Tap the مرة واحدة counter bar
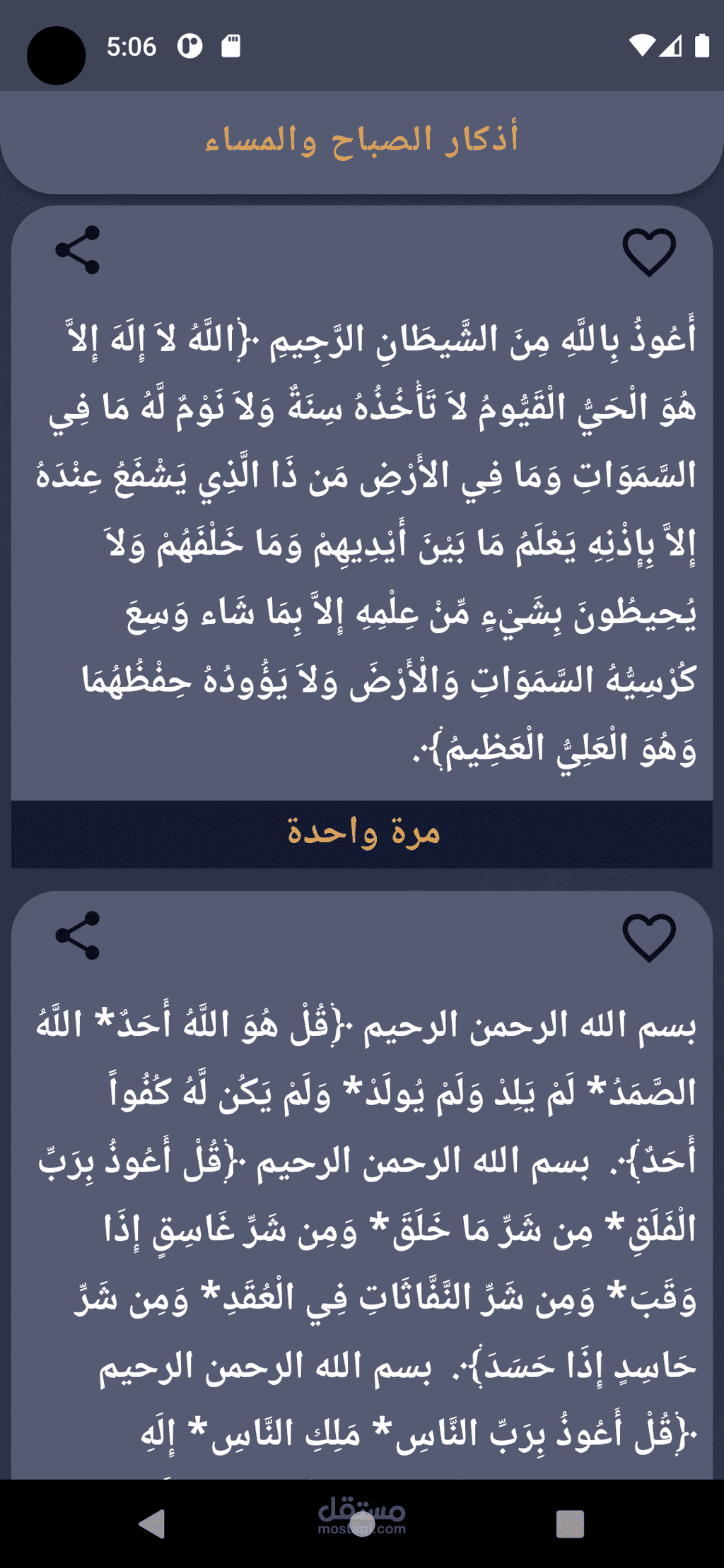 pyautogui.click(x=362, y=834)
